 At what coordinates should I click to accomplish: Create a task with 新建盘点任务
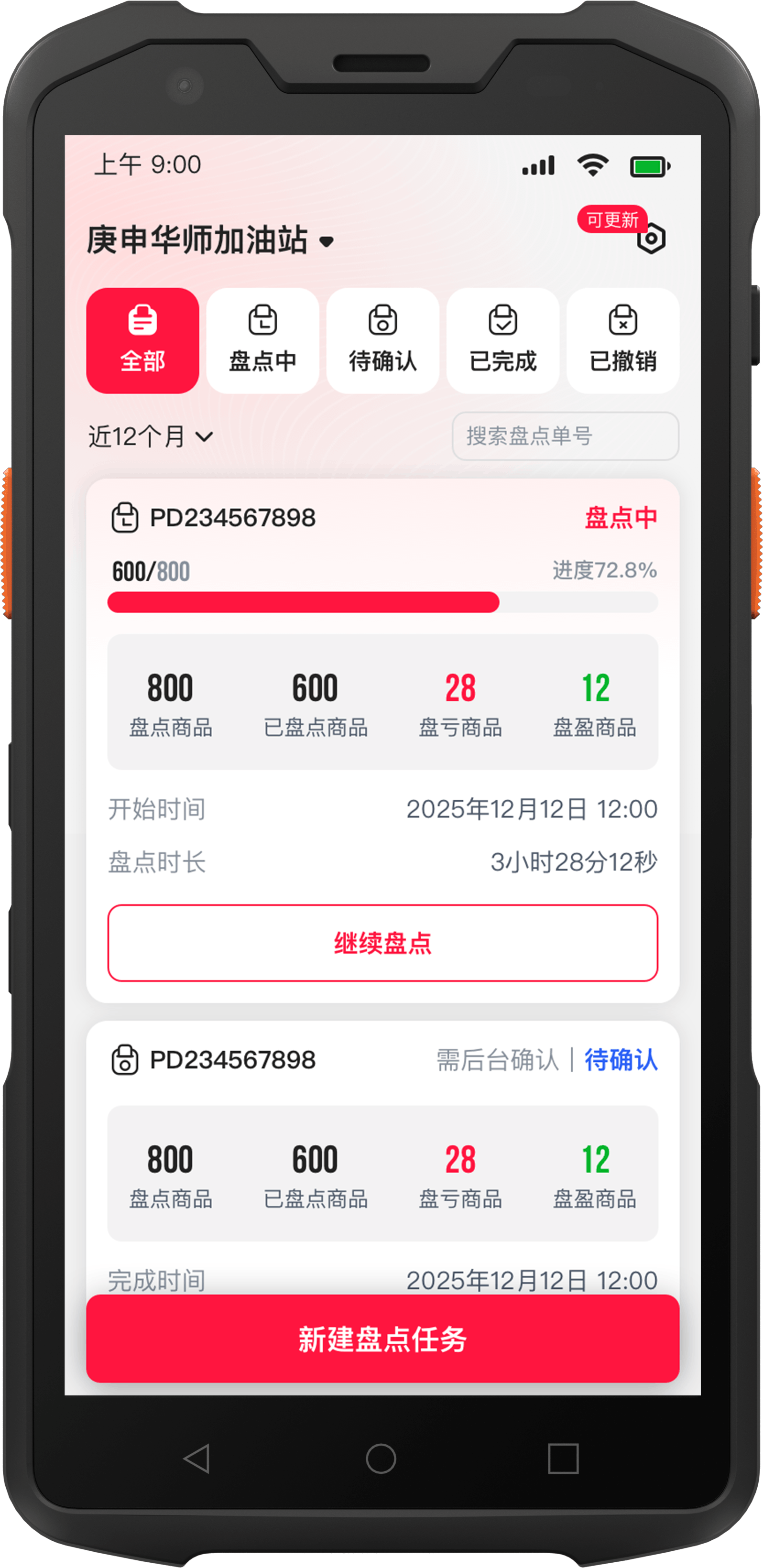pos(382,1339)
